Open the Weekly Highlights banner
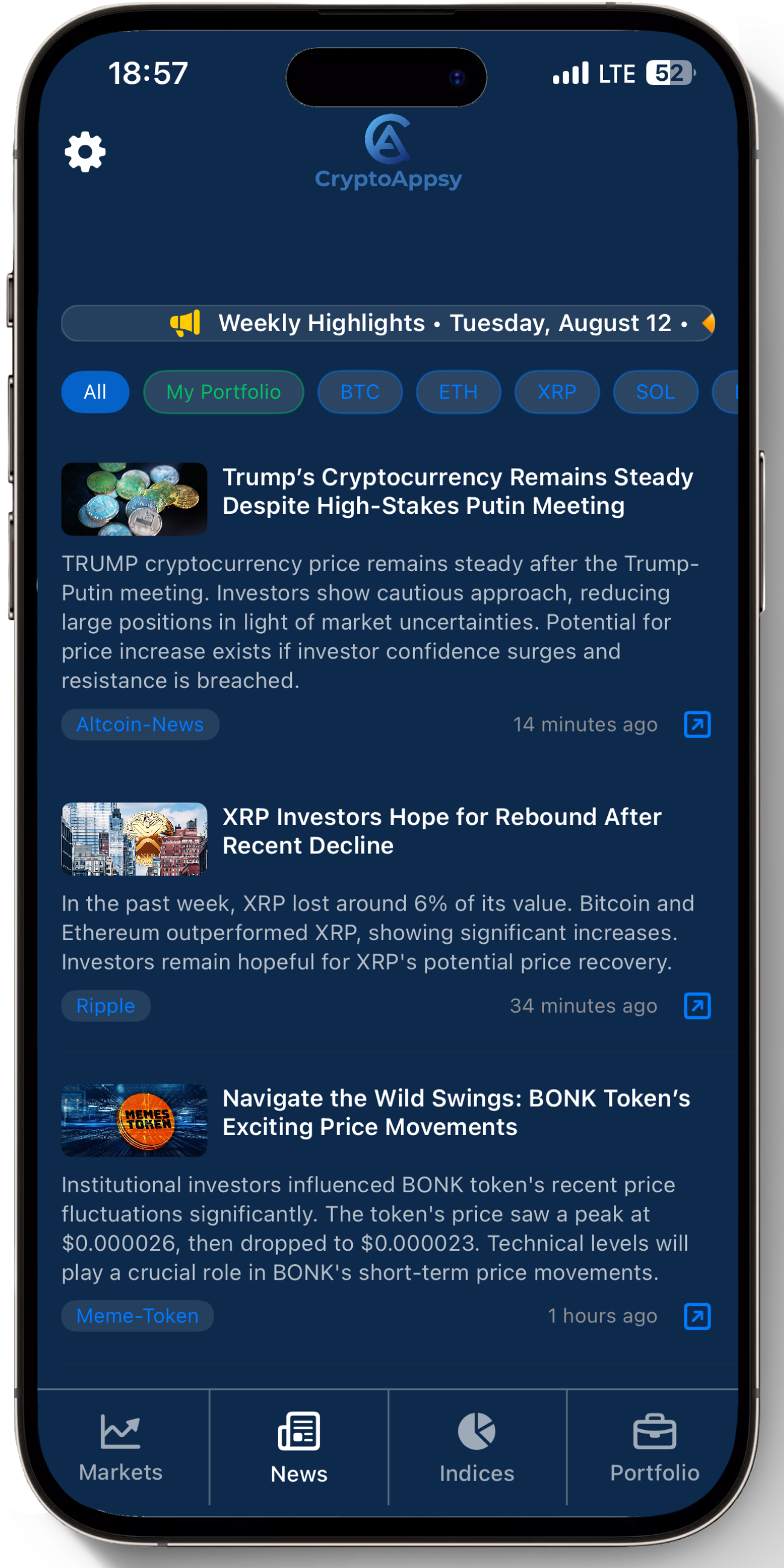 pyautogui.click(x=387, y=323)
